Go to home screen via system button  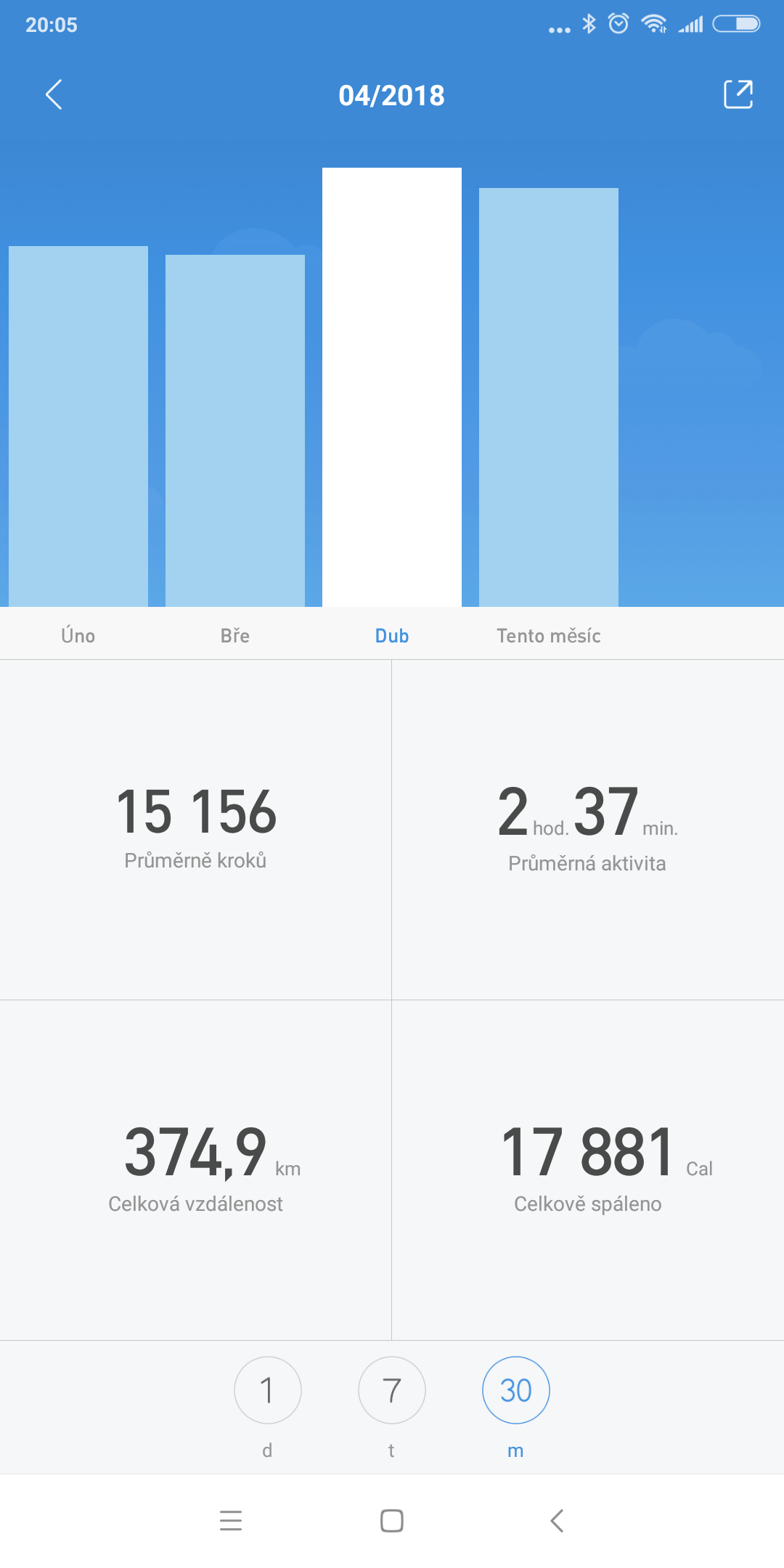coord(392,1521)
